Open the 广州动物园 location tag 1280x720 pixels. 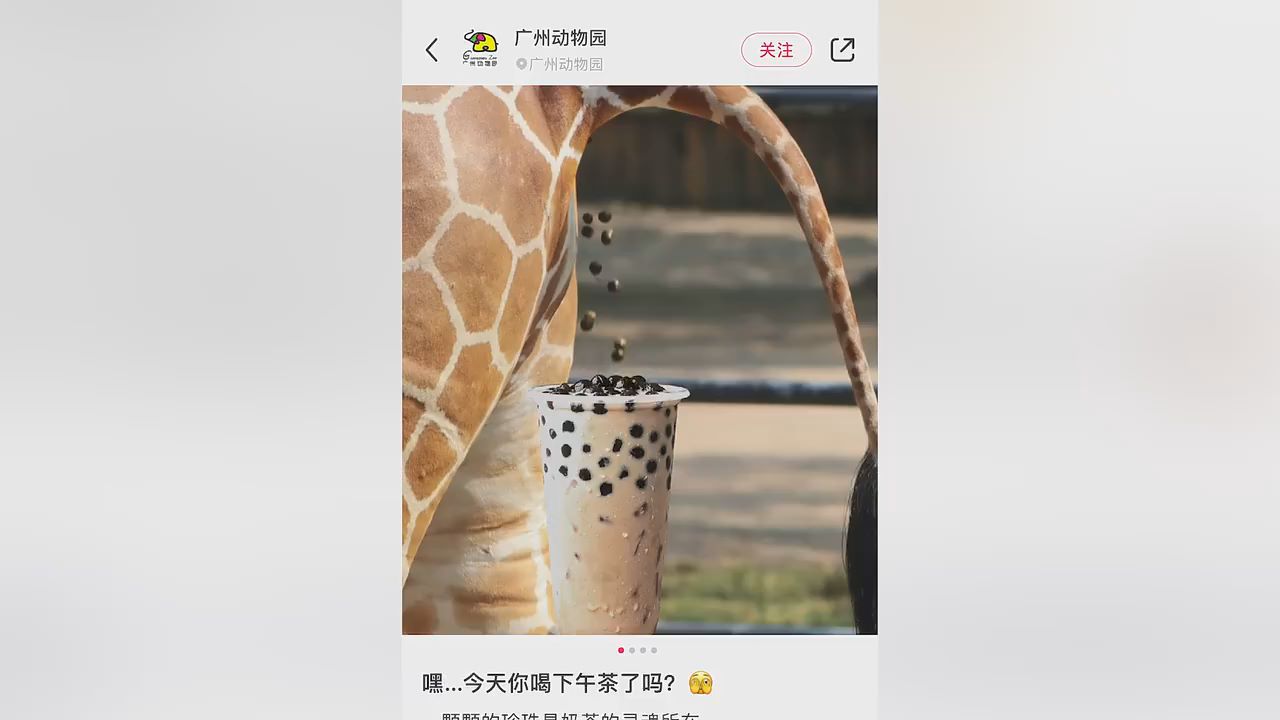click(x=562, y=64)
